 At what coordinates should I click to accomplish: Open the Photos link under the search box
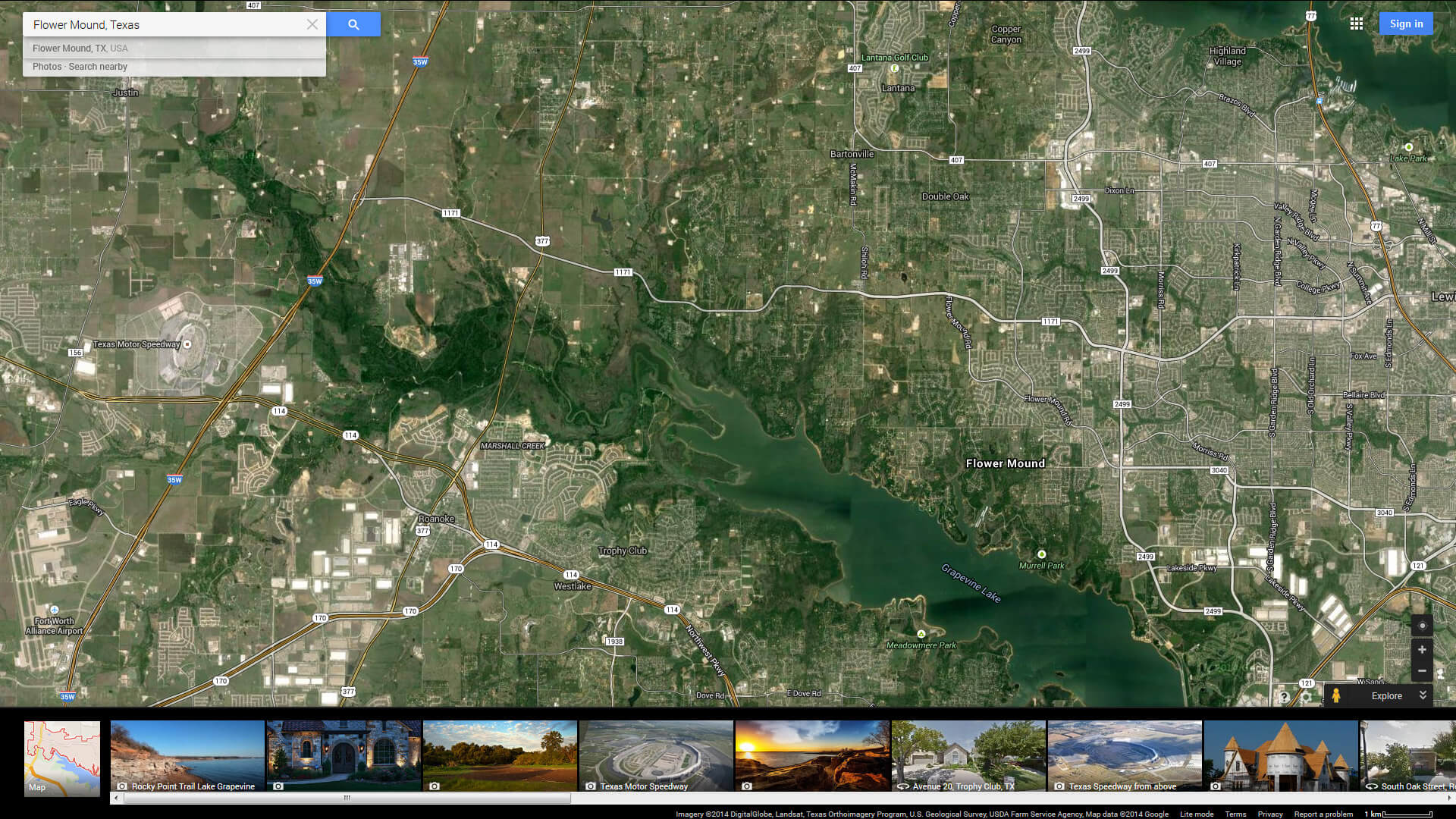pyautogui.click(x=47, y=67)
